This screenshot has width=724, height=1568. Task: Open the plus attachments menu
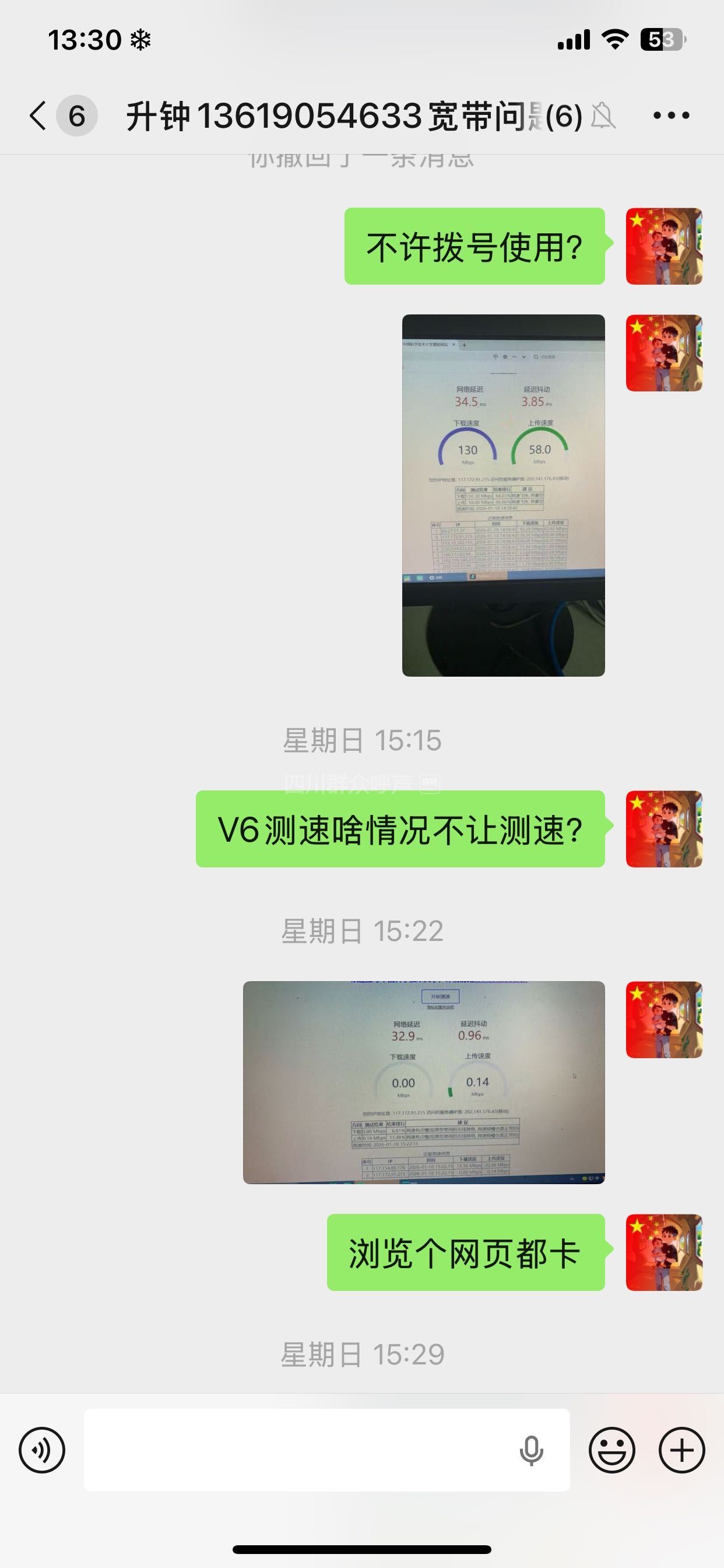click(681, 1450)
